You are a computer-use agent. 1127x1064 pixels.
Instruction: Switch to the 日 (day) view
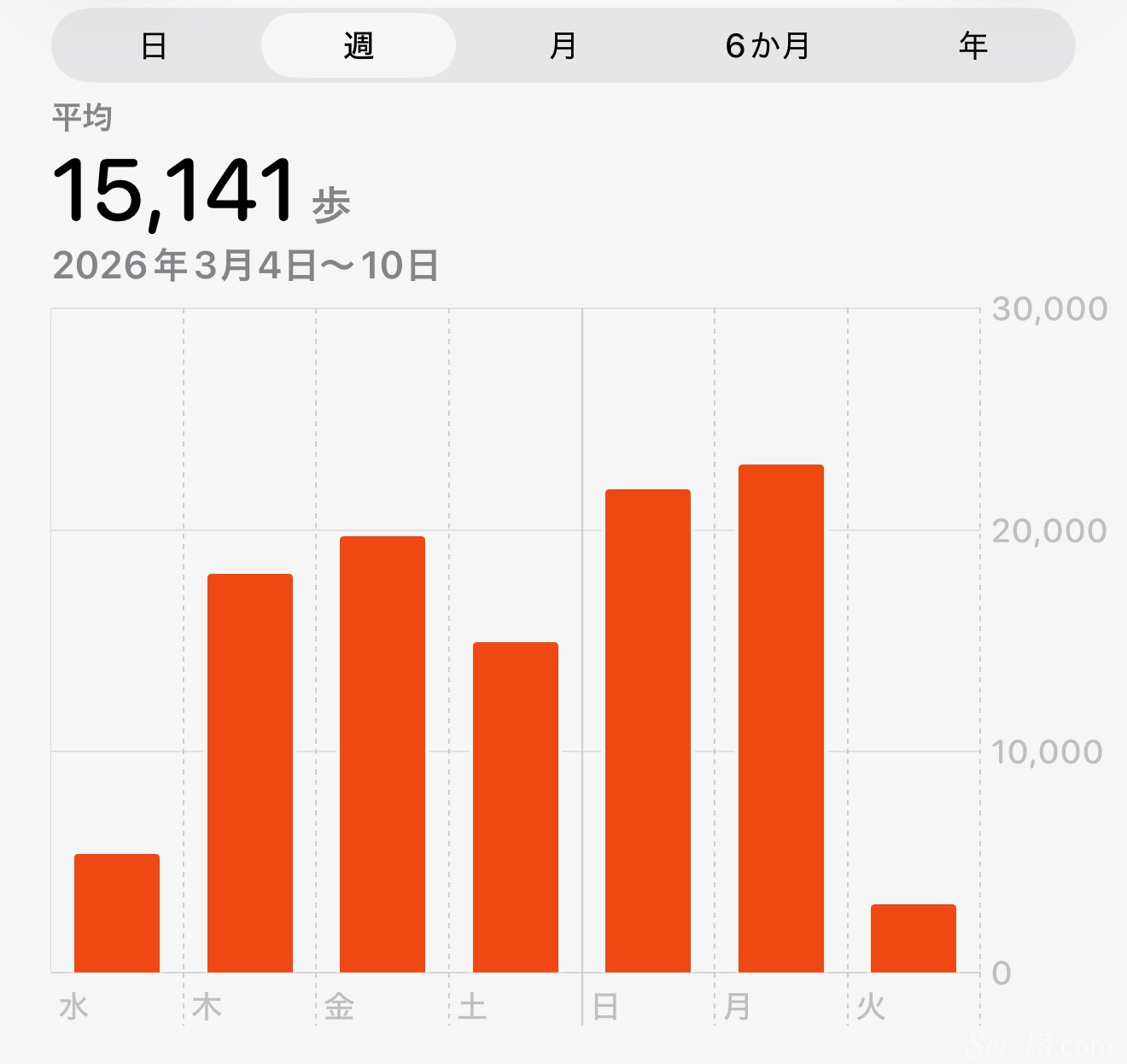point(154,46)
